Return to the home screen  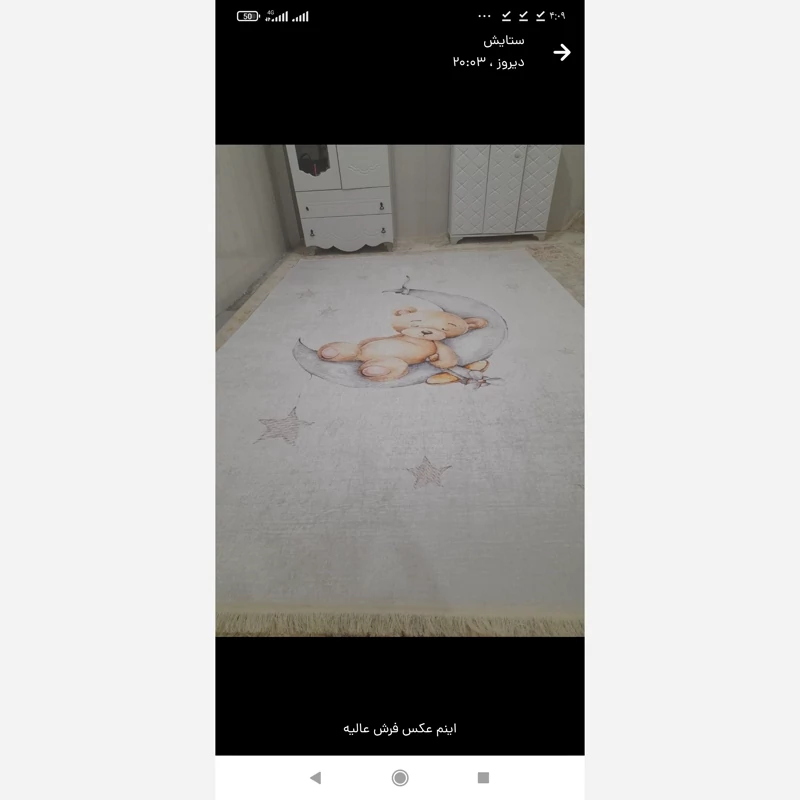click(x=400, y=777)
